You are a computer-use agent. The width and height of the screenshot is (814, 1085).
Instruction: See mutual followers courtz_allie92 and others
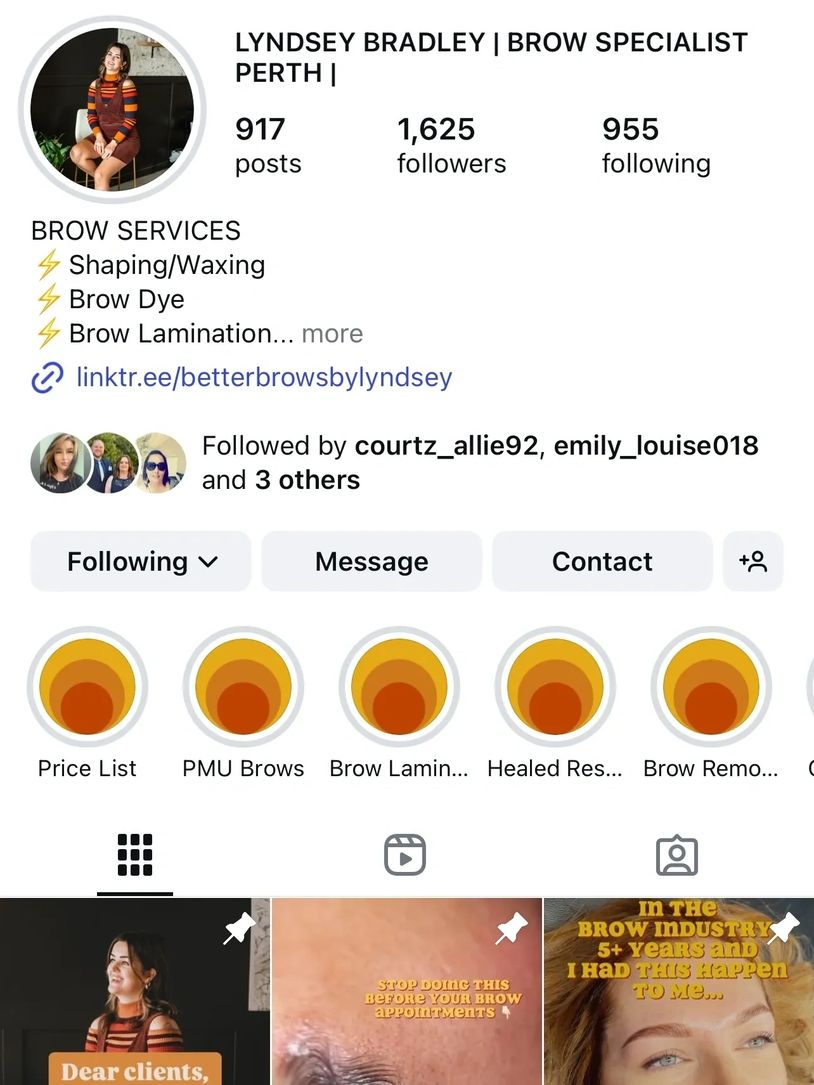[x=480, y=462]
